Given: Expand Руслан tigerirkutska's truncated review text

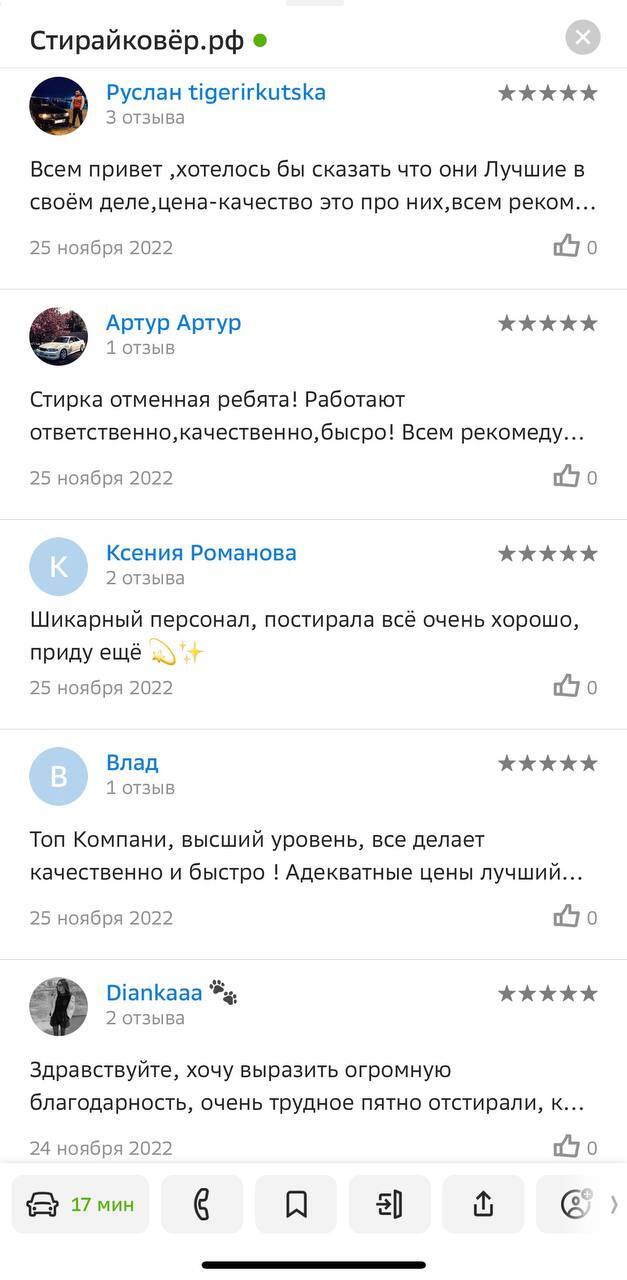Looking at the screenshot, I should pyautogui.click(x=312, y=186).
